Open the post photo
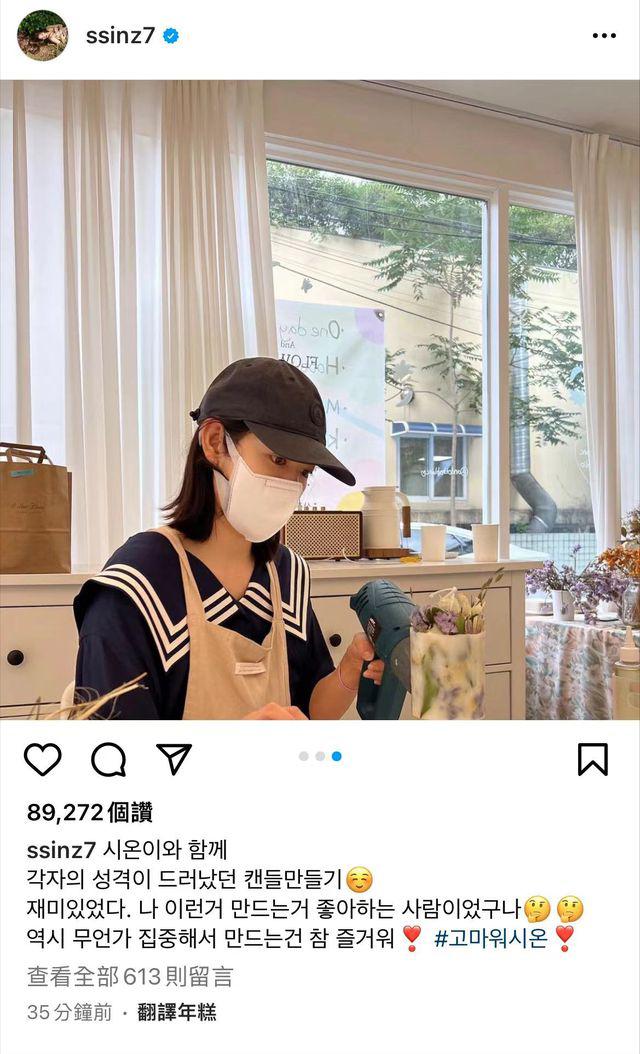The image size is (640, 1054). tap(320, 400)
